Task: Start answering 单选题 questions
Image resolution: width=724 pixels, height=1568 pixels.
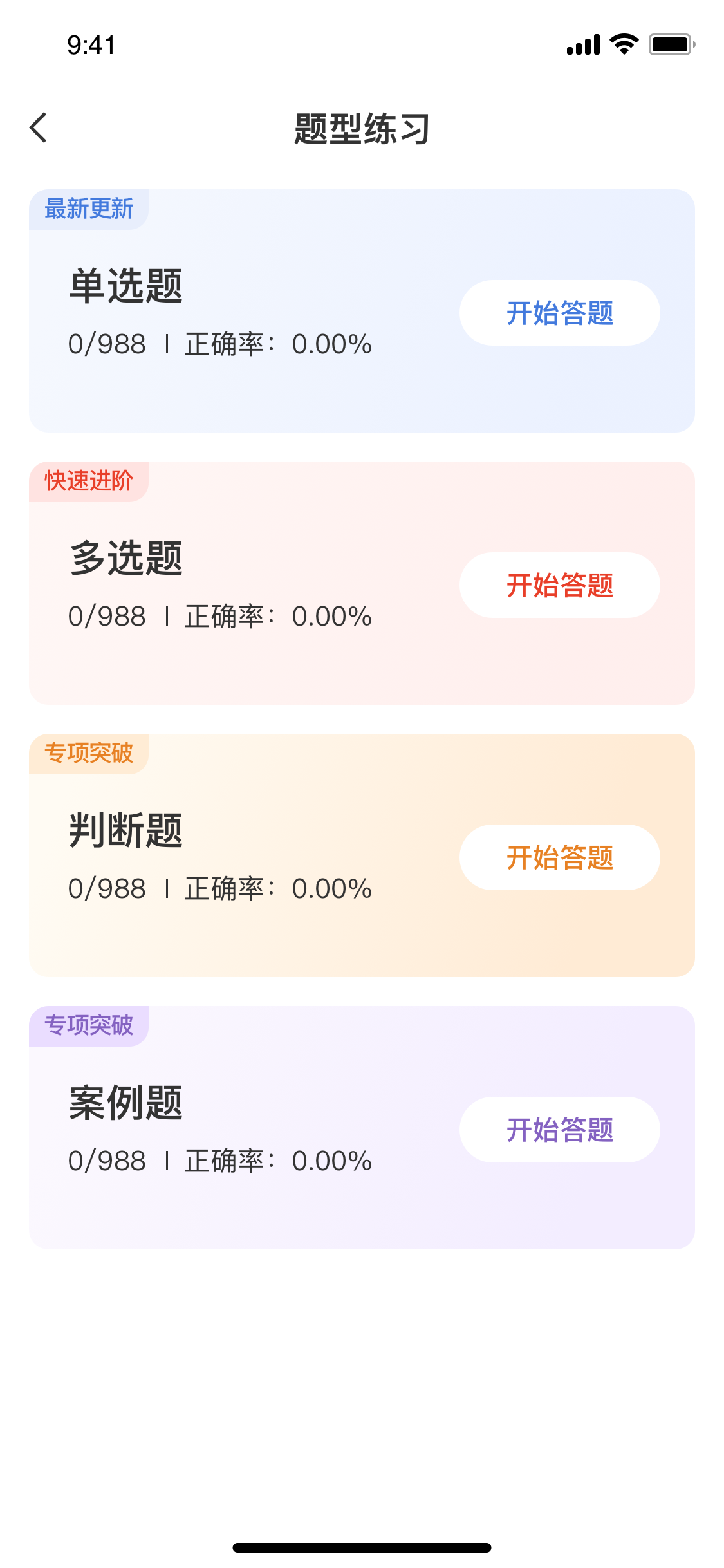Action: point(559,313)
